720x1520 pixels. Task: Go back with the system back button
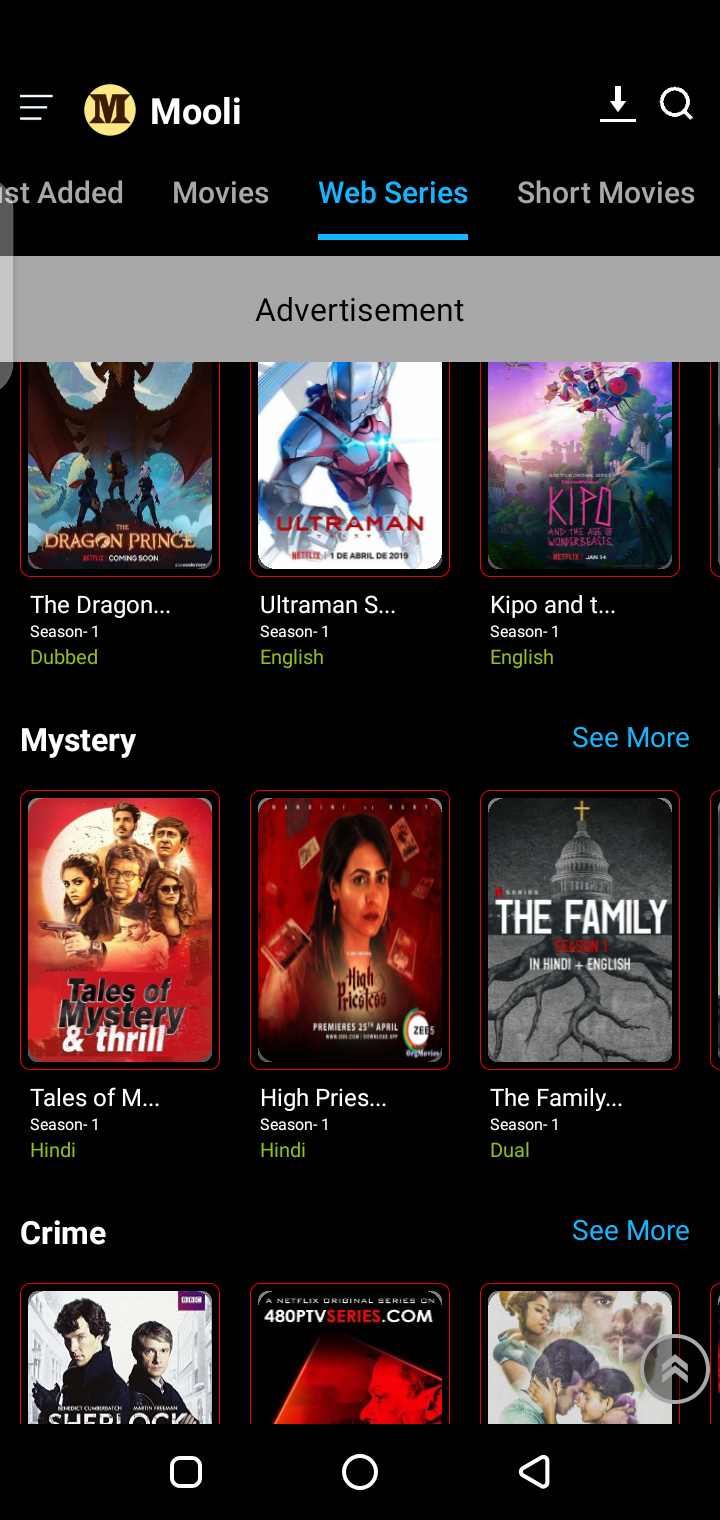pos(534,1471)
